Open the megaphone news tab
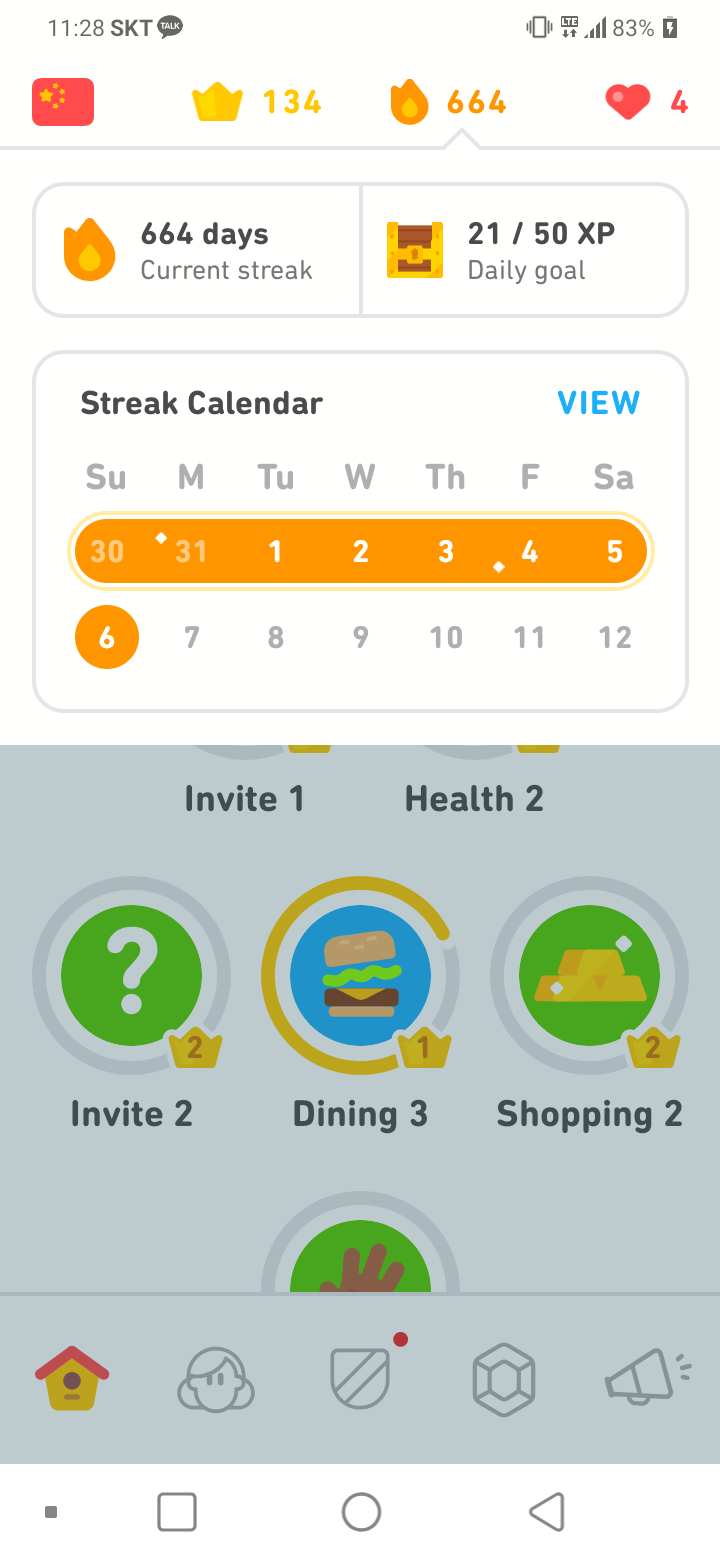The width and height of the screenshot is (720, 1560). pyautogui.click(x=646, y=1379)
